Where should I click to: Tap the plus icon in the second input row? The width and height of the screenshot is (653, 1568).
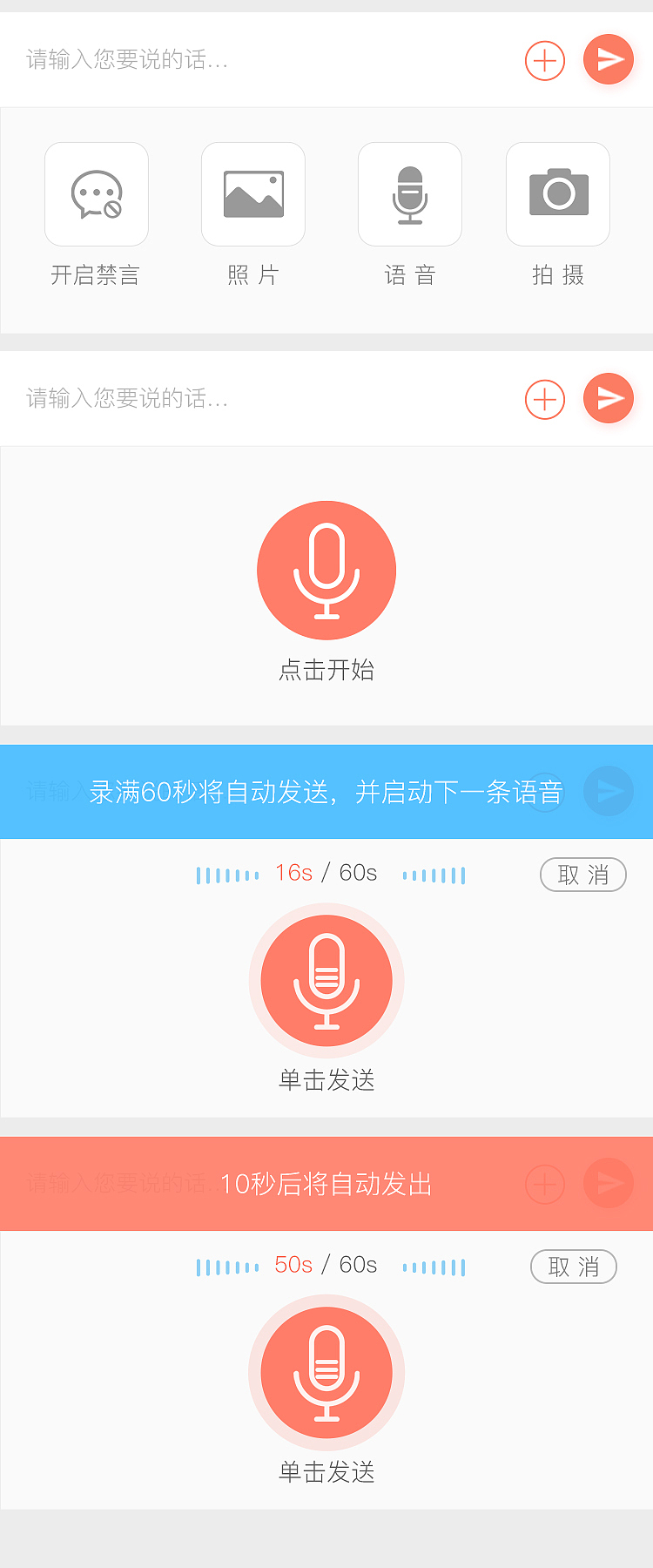click(x=544, y=398)
